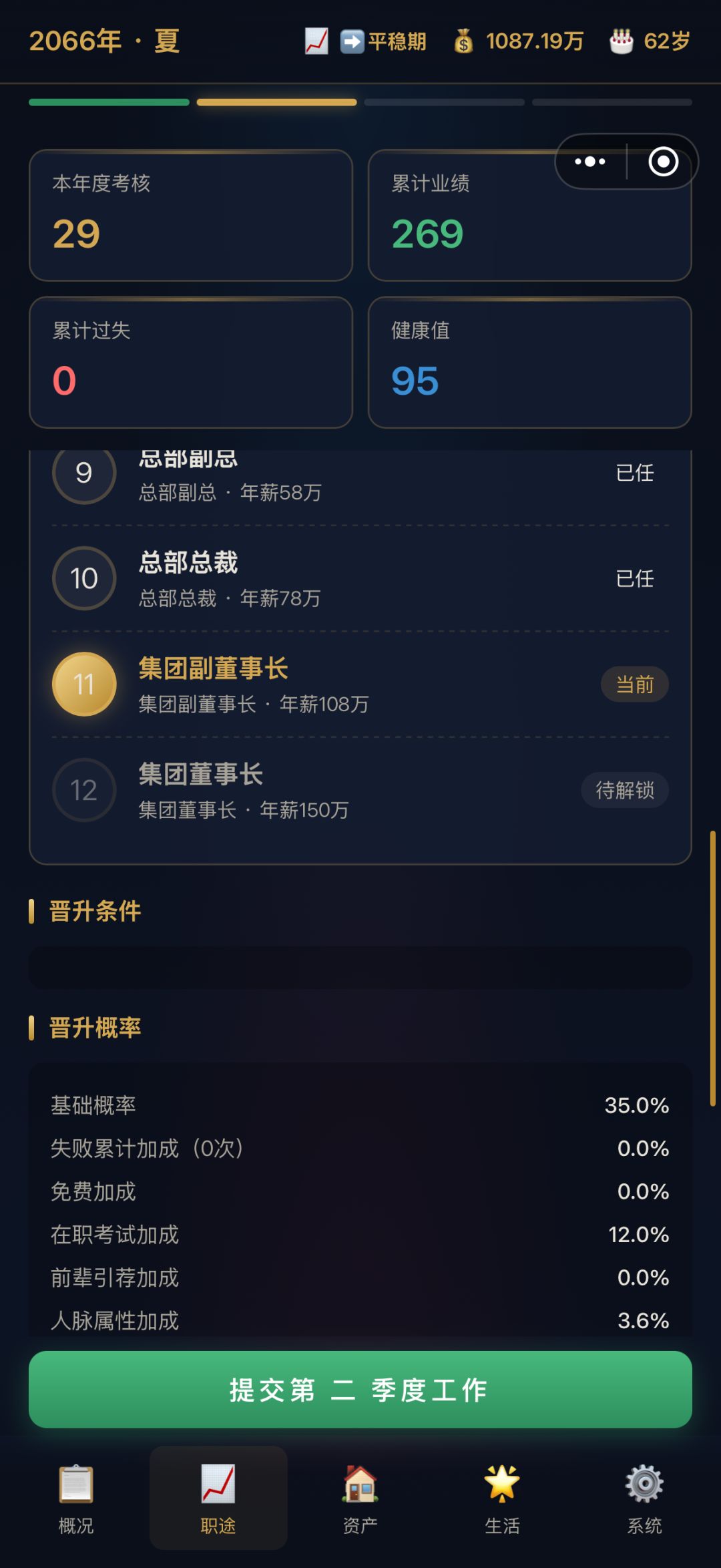Open the 系统 settings tab
This screenshot has width=721, height=1568.
point(644,1498)
